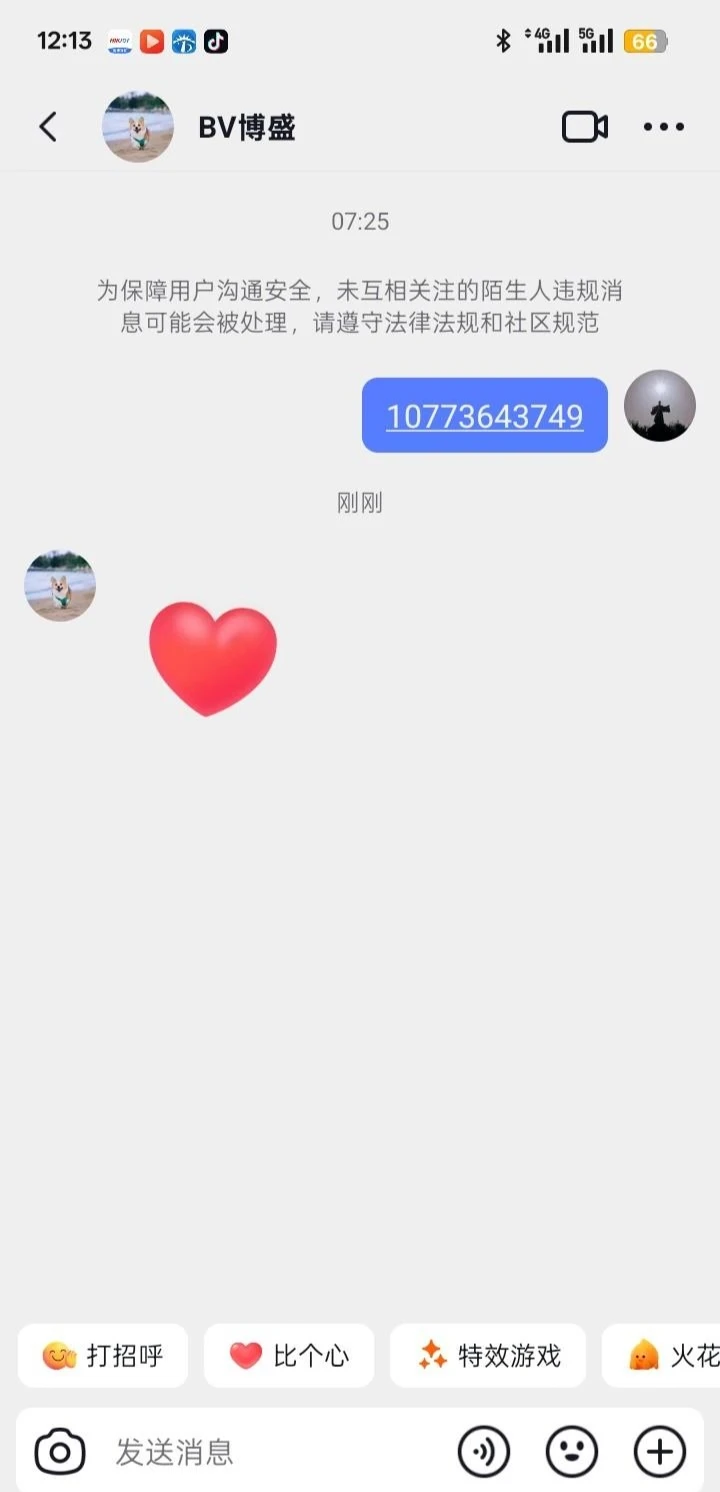Viewport: 720px width, 1492px height.
Task: Go back from the BV博盛 chat
Action: pos(48,127)
